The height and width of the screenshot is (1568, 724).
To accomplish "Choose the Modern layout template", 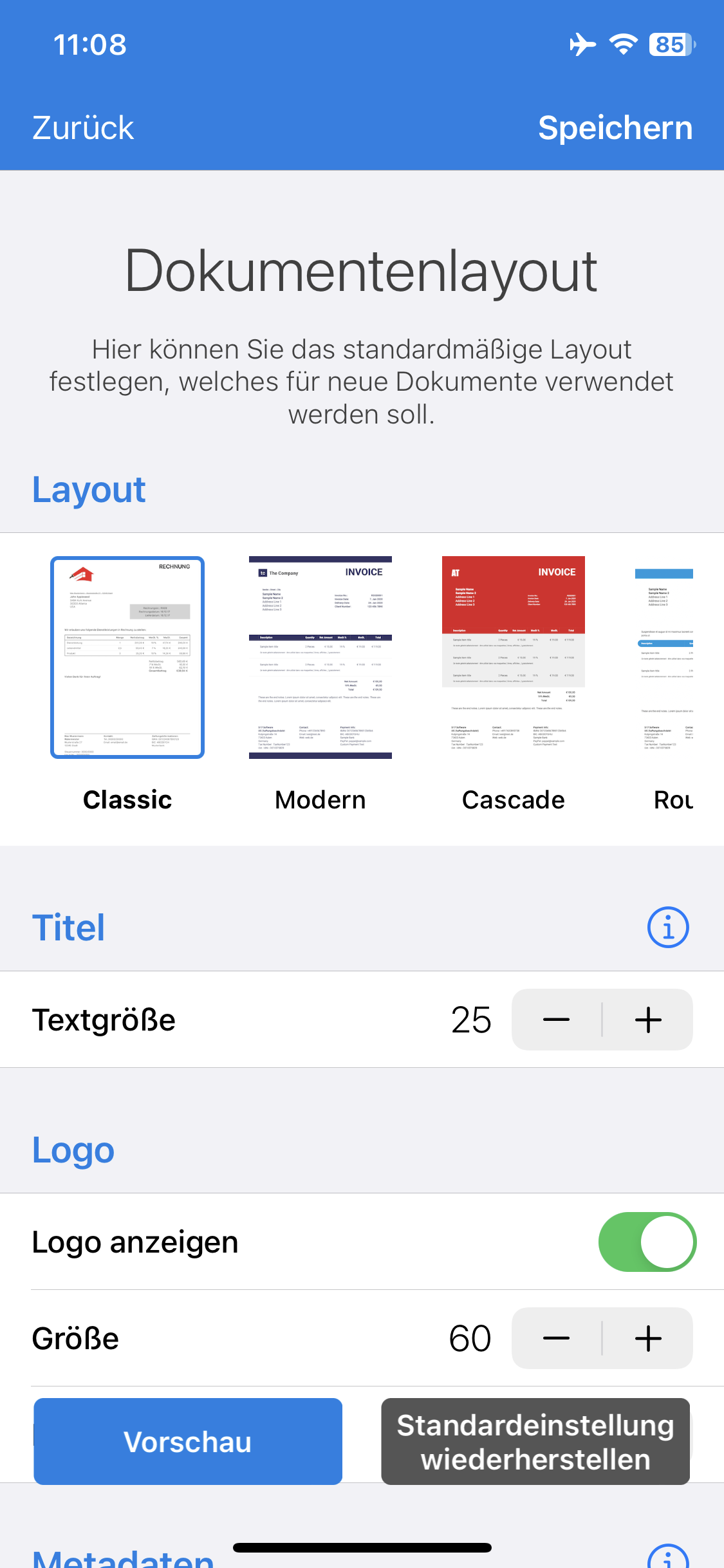I will pos(320,658).
